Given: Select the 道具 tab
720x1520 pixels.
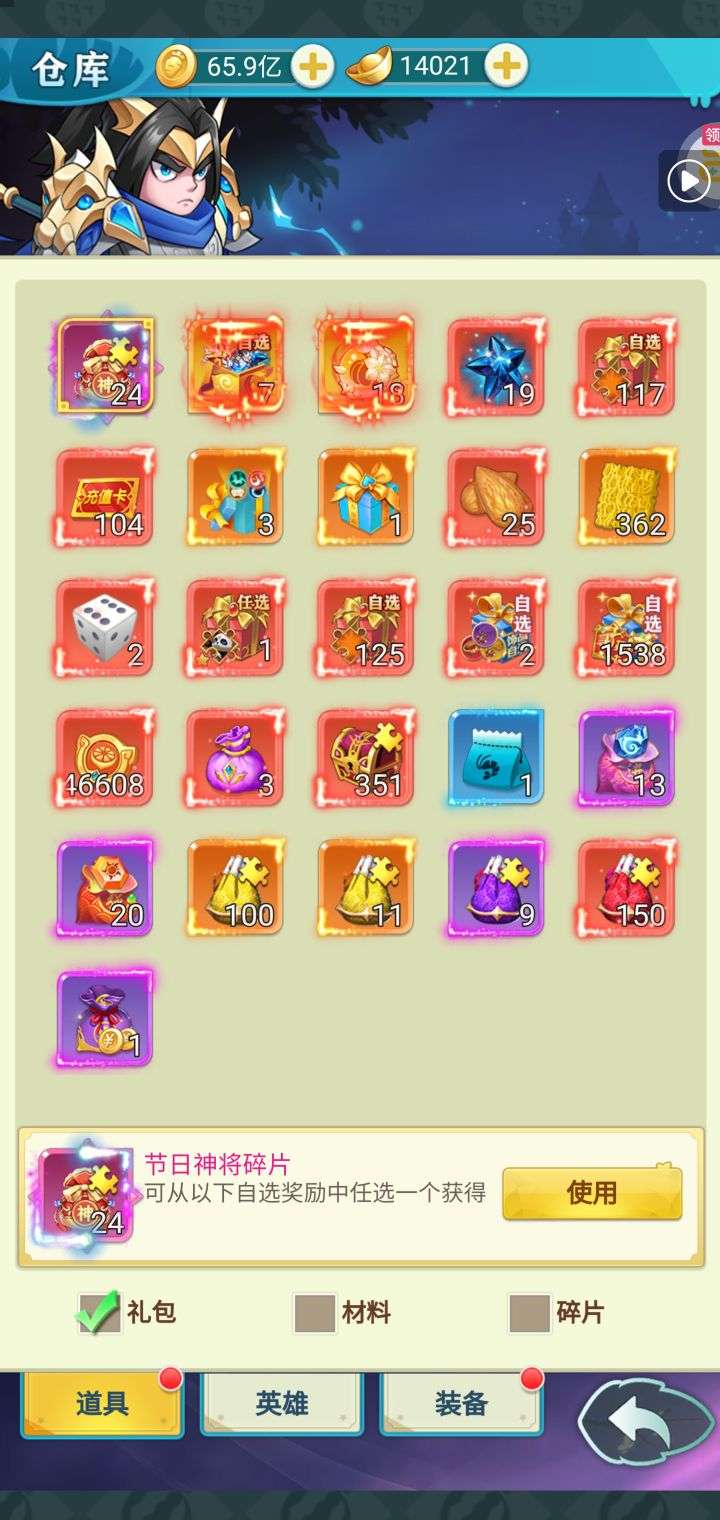Looking at the screenshot, I should pos(102,1403).
